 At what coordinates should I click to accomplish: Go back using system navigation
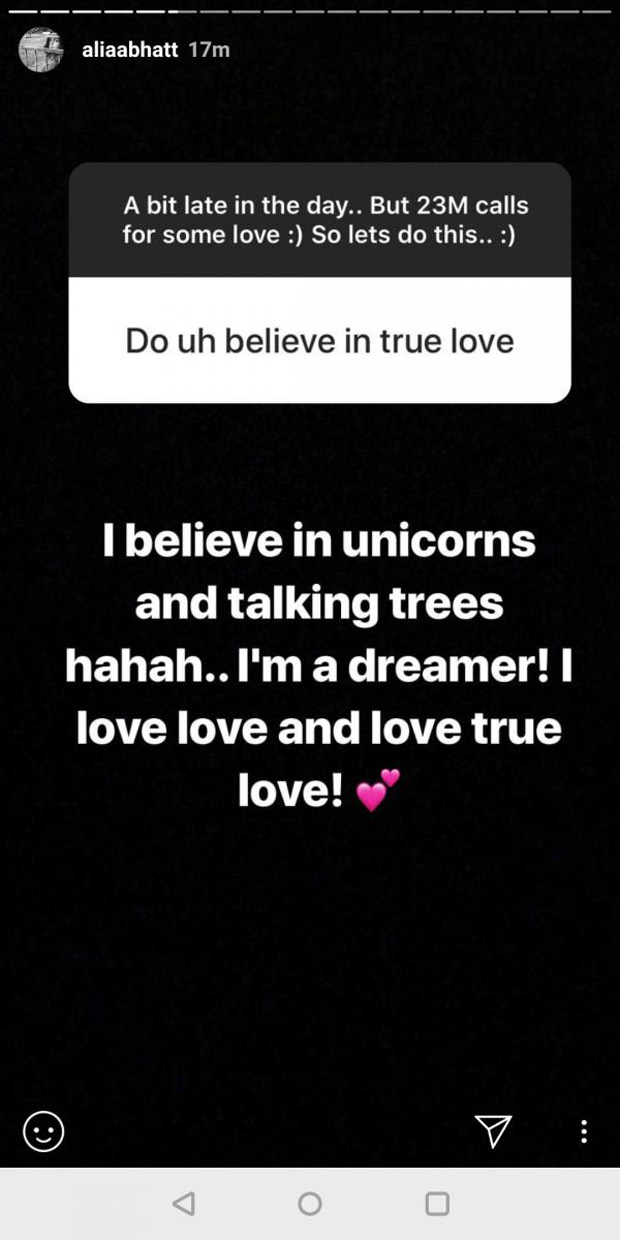pos(184,1204)
